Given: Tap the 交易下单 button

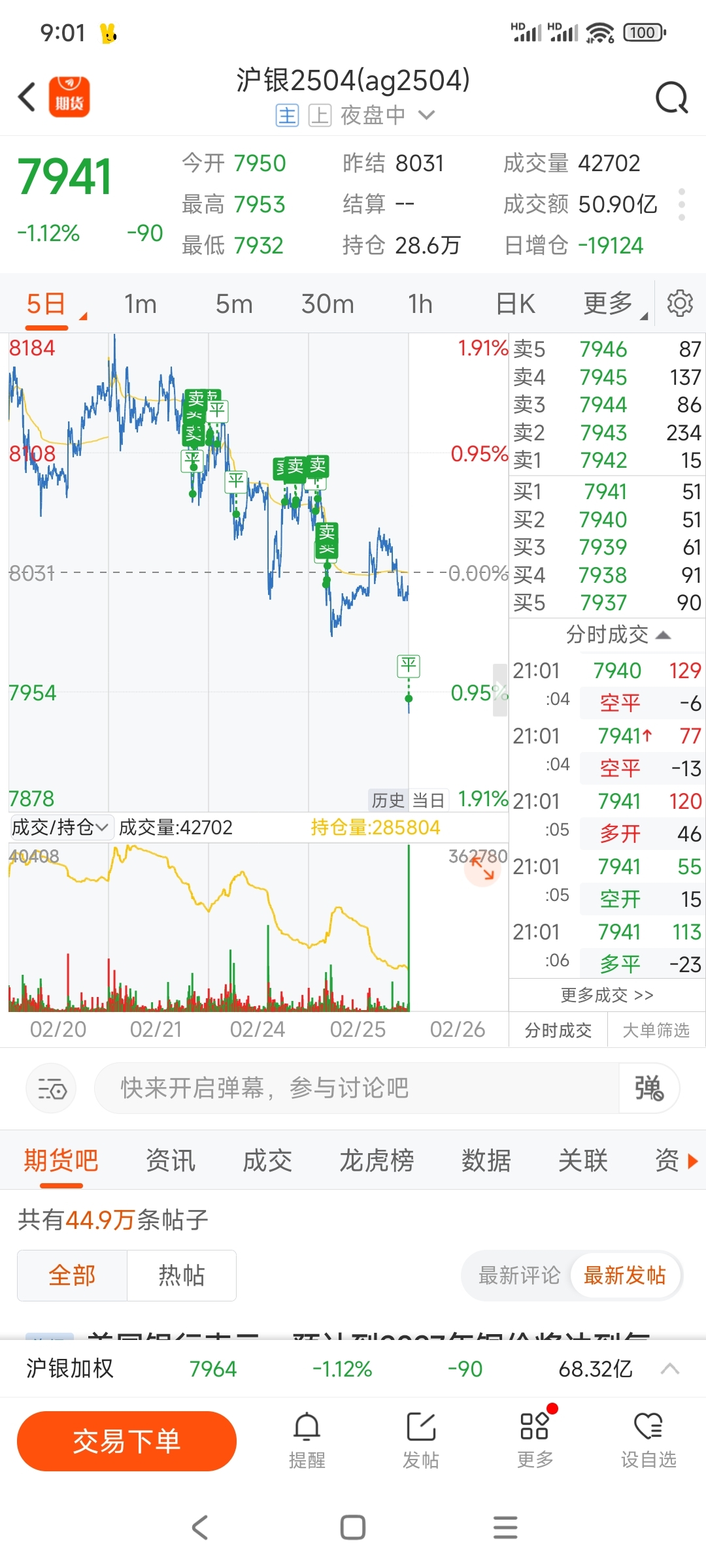Looking at the screenshot, I should click(127, 1441).
